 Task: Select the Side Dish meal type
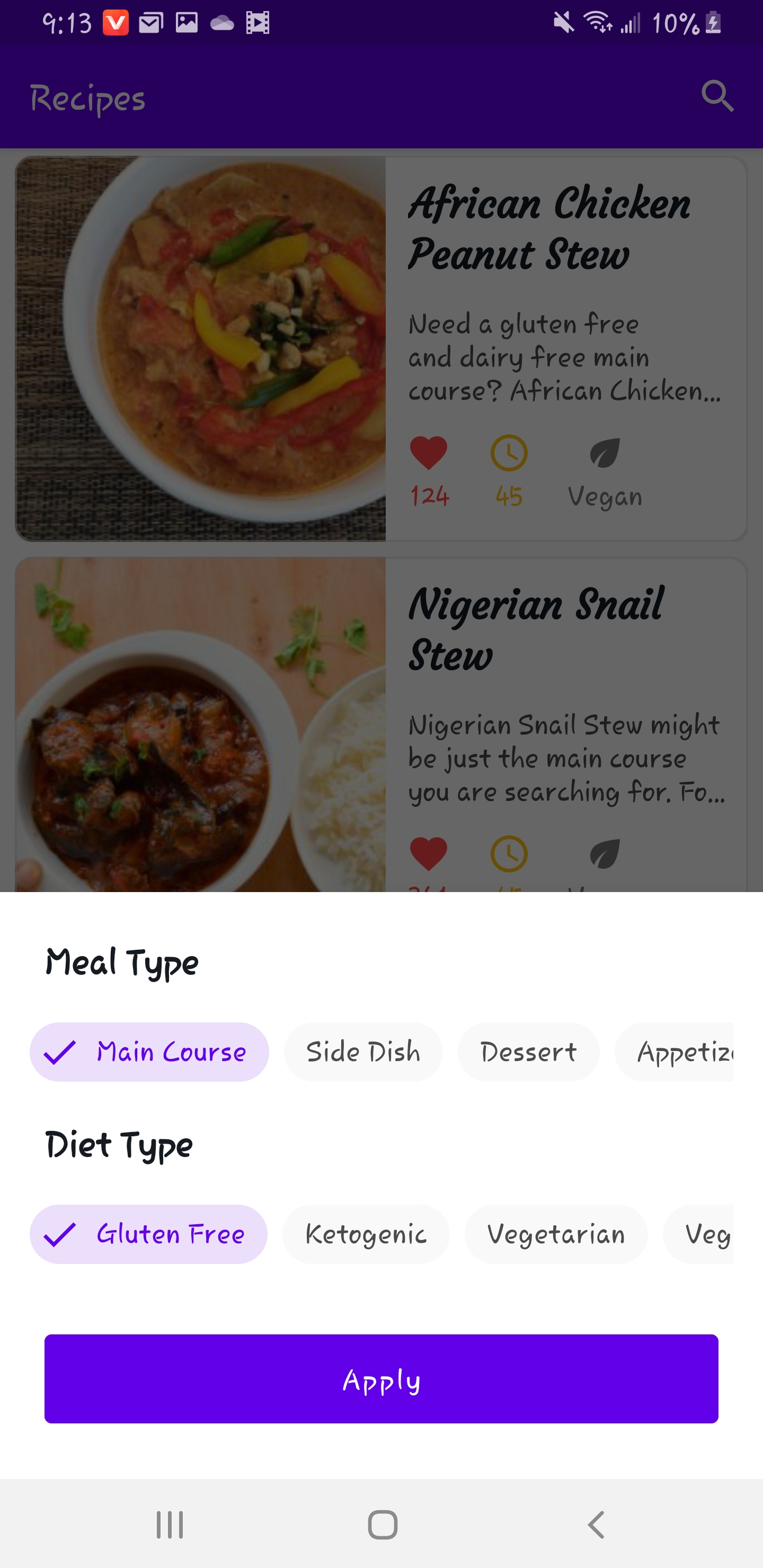pos(363,1052)
